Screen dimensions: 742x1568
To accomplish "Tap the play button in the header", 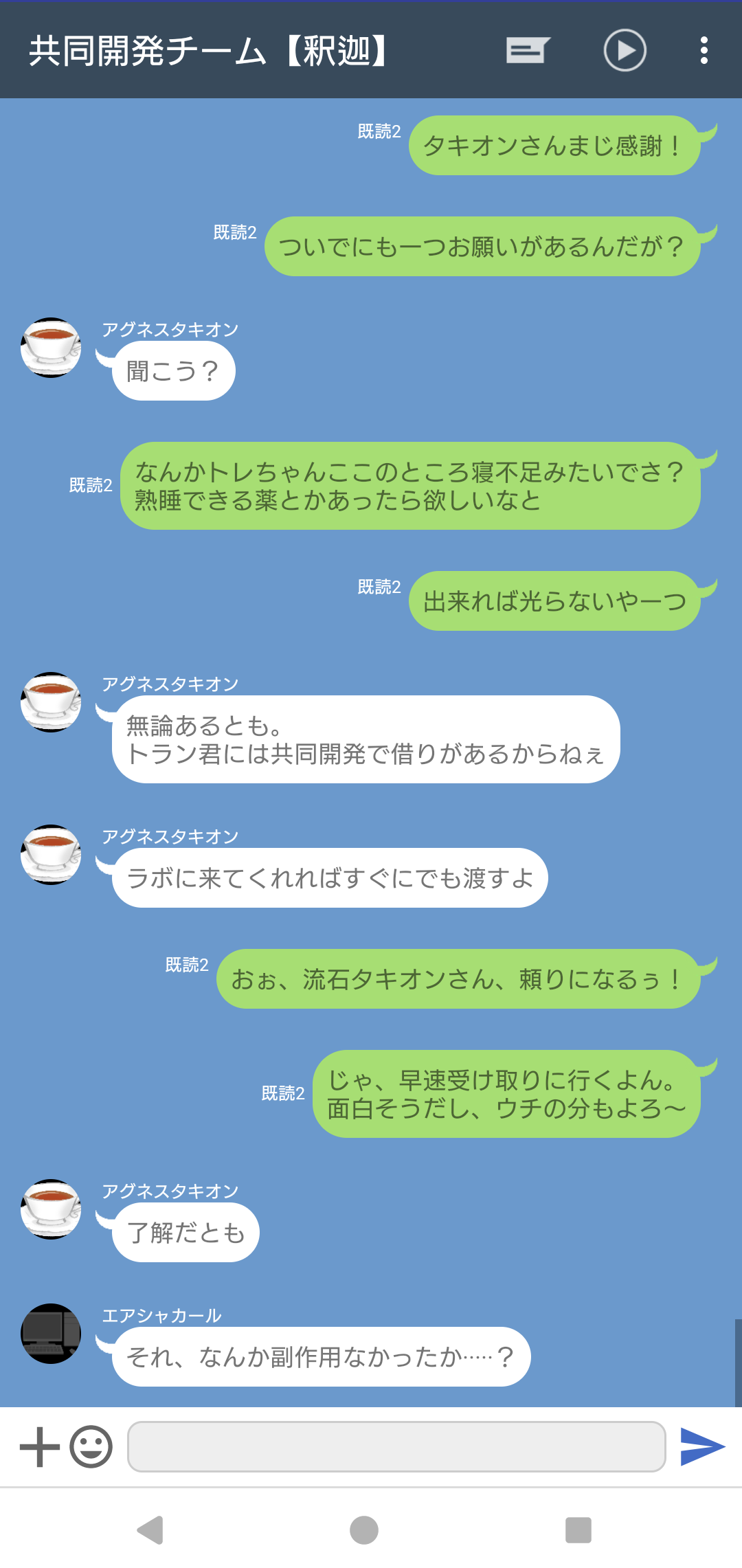I will (x=625, y=50).
